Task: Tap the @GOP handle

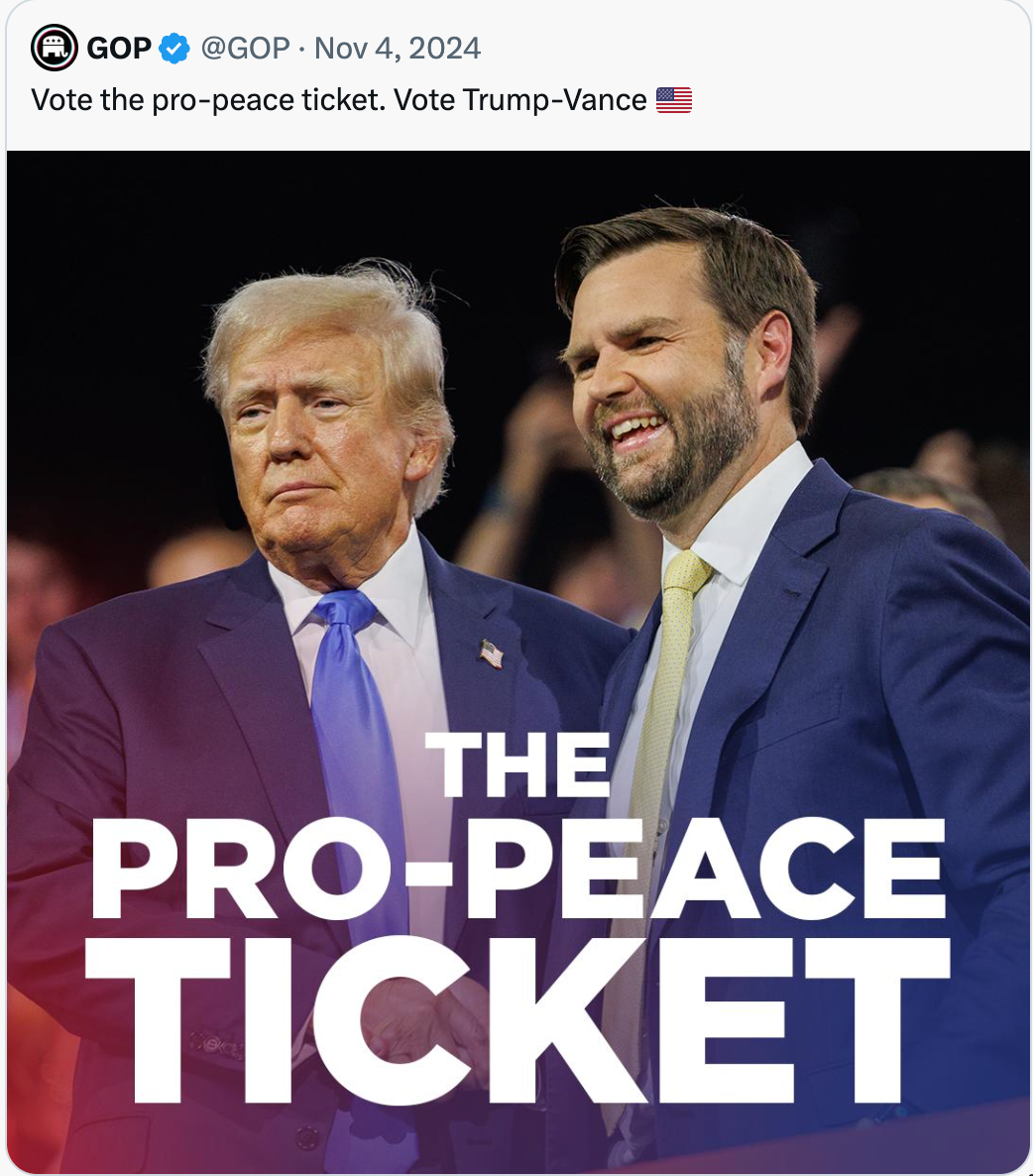Action: (x=245, y=49)
